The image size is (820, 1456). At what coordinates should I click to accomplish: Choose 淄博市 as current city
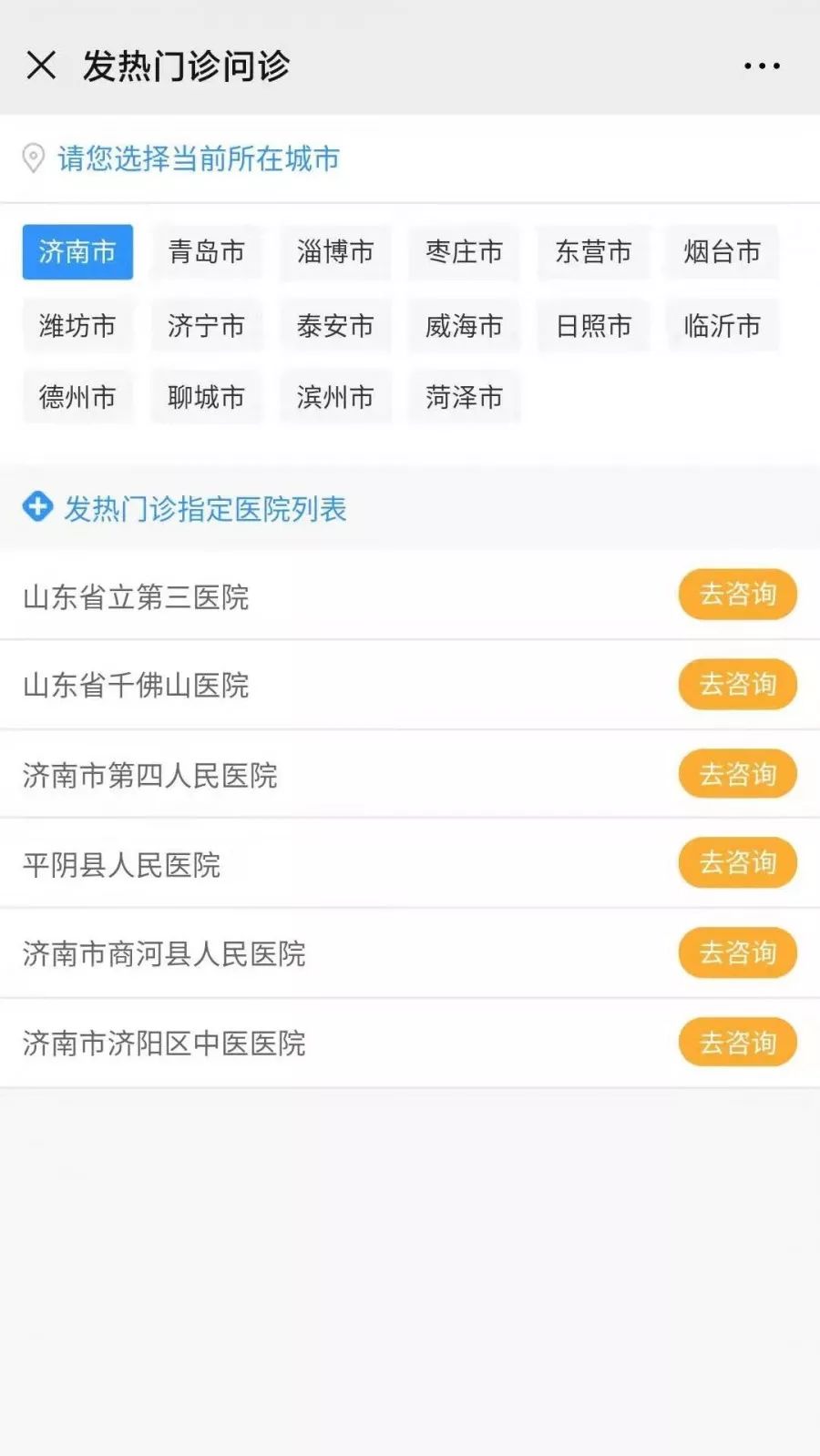[335, 251]
